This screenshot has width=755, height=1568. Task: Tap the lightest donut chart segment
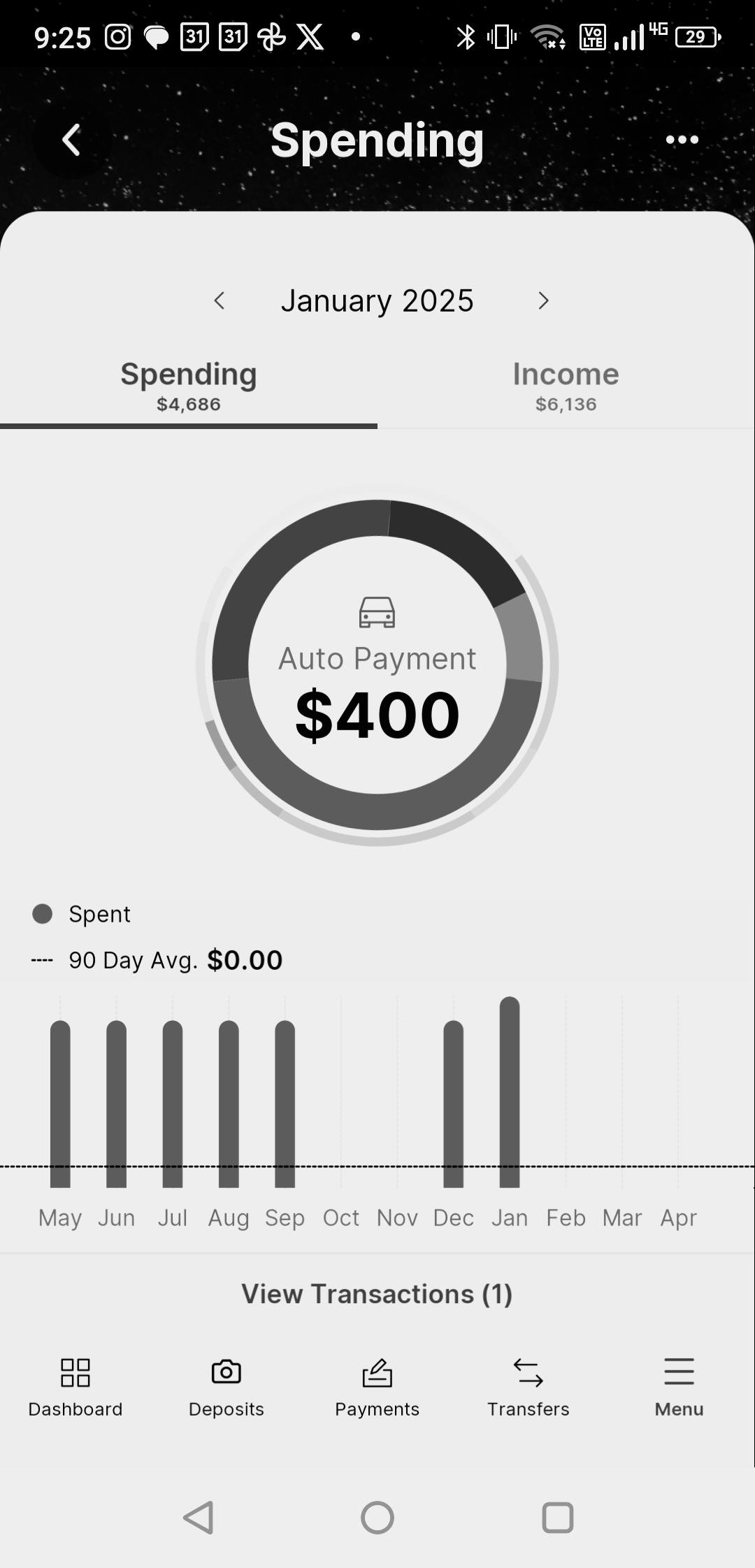[521, 637]
